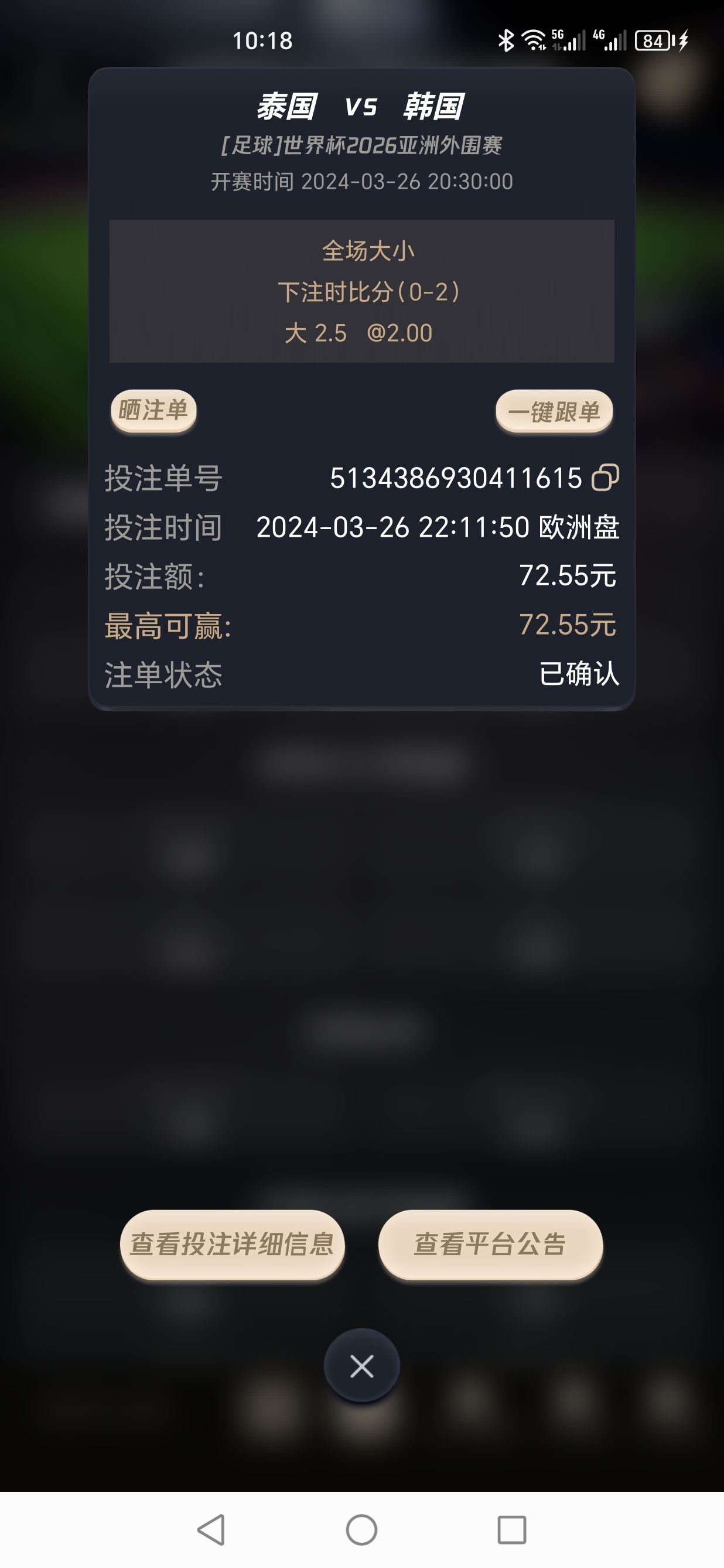The width and height of the screenshot is (724, 1568).
Task: Go back with the system back button
Action: pyautogui.click(x=211, y=1530)
